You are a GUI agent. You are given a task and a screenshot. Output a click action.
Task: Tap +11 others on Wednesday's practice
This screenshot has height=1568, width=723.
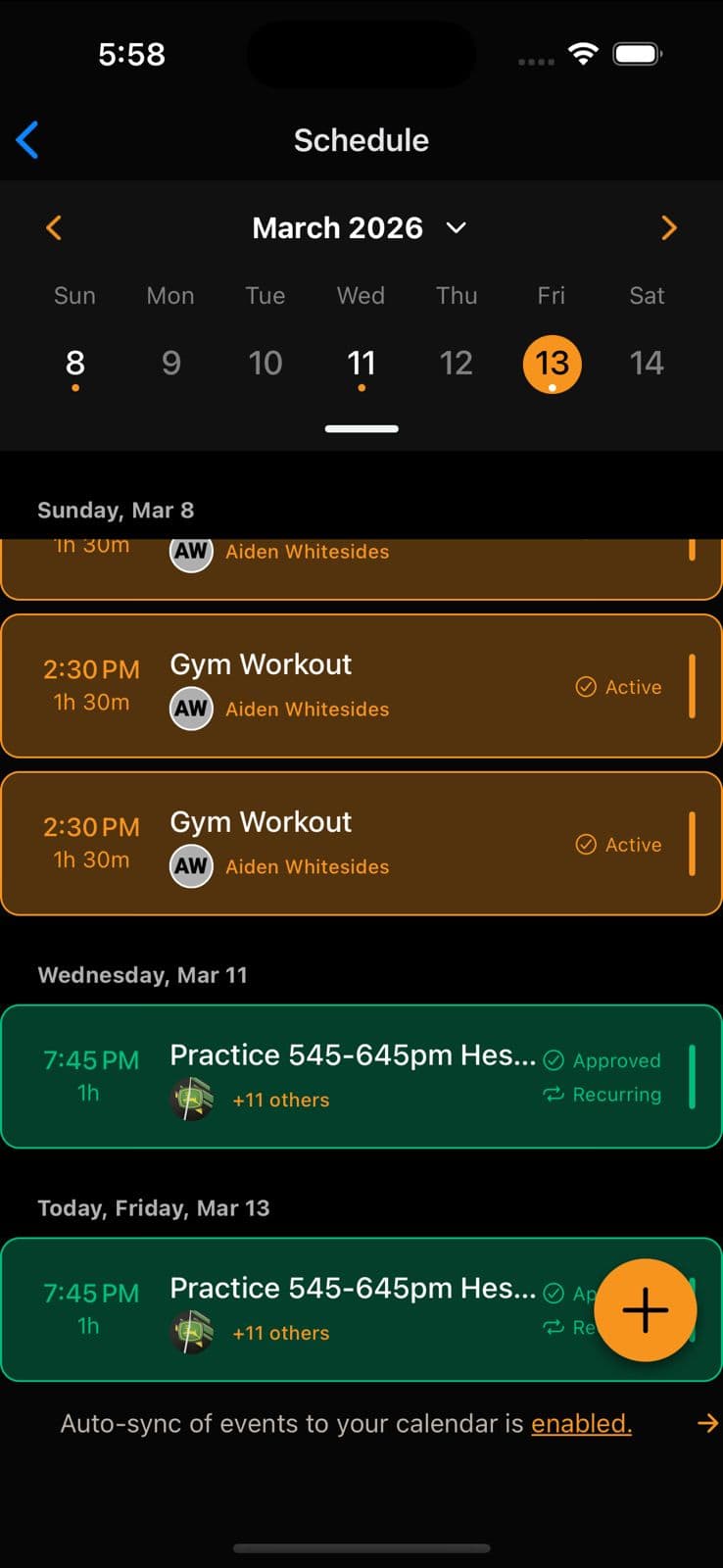coord(280,1100)
